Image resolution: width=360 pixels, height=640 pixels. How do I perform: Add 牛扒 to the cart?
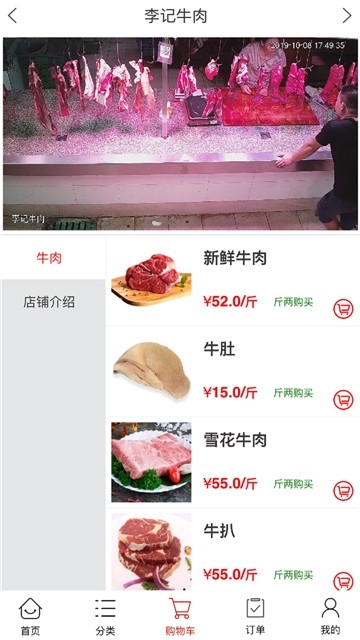click(x=343, y=581)
